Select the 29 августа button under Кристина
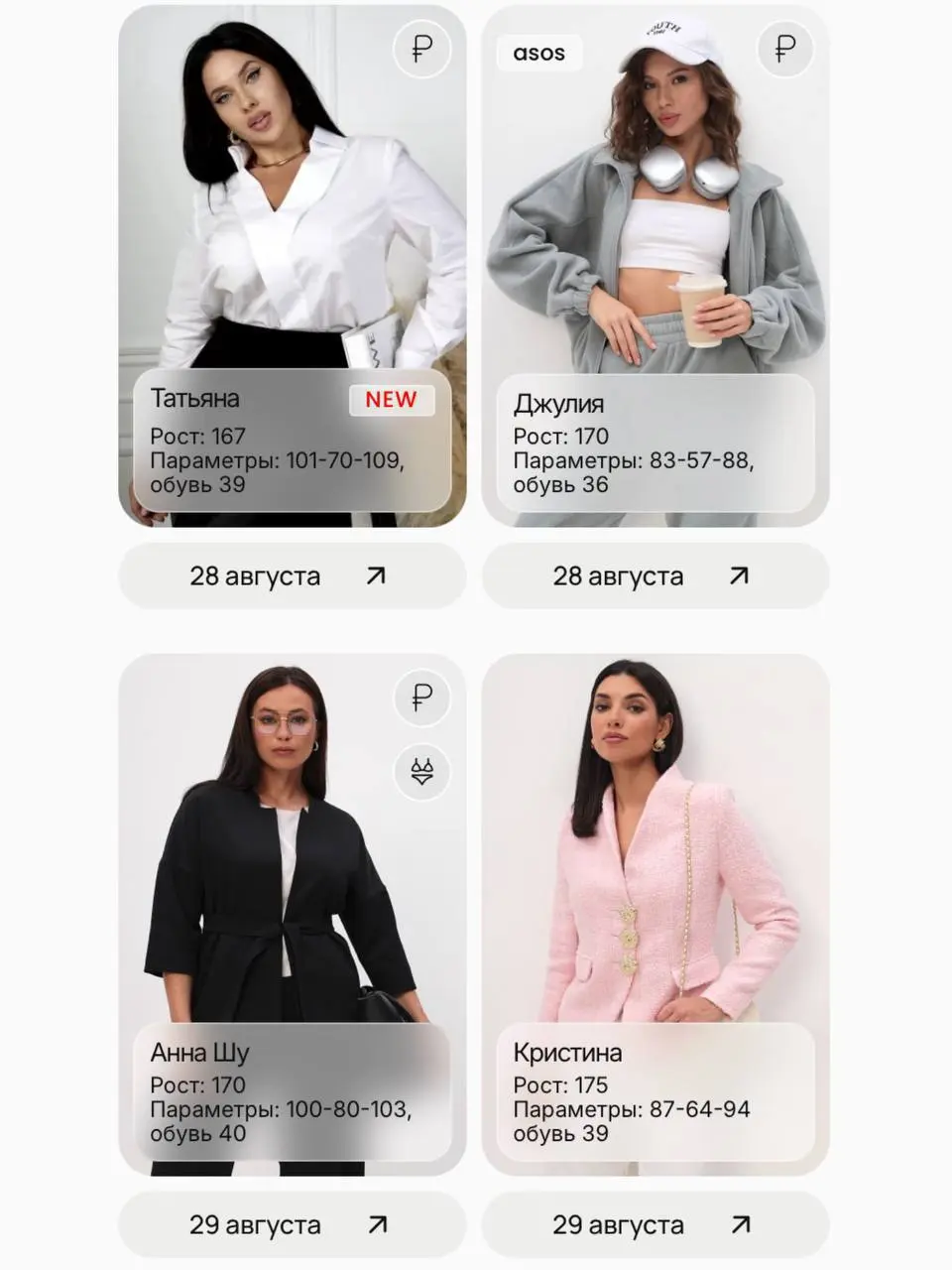This screenshot has width=952, height=1270. coord(654,1224)
